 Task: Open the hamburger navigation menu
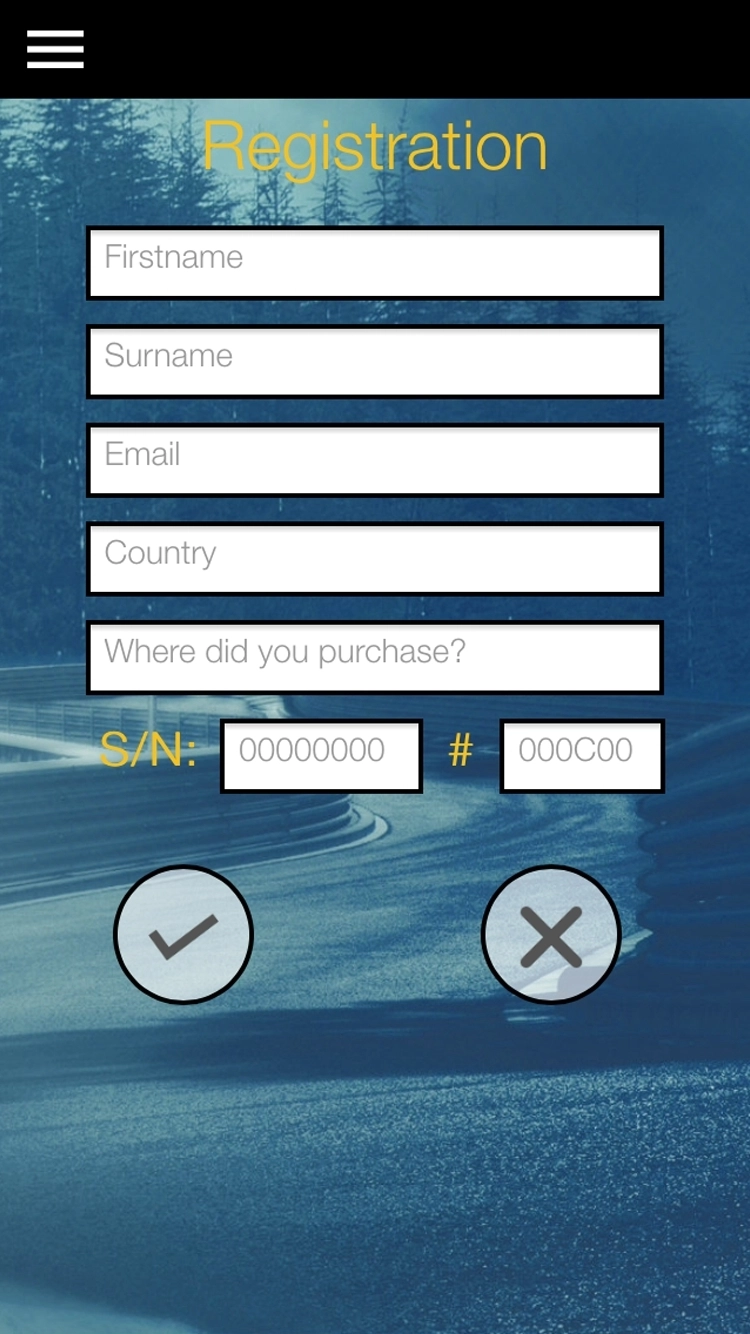[x=55, y=47]
